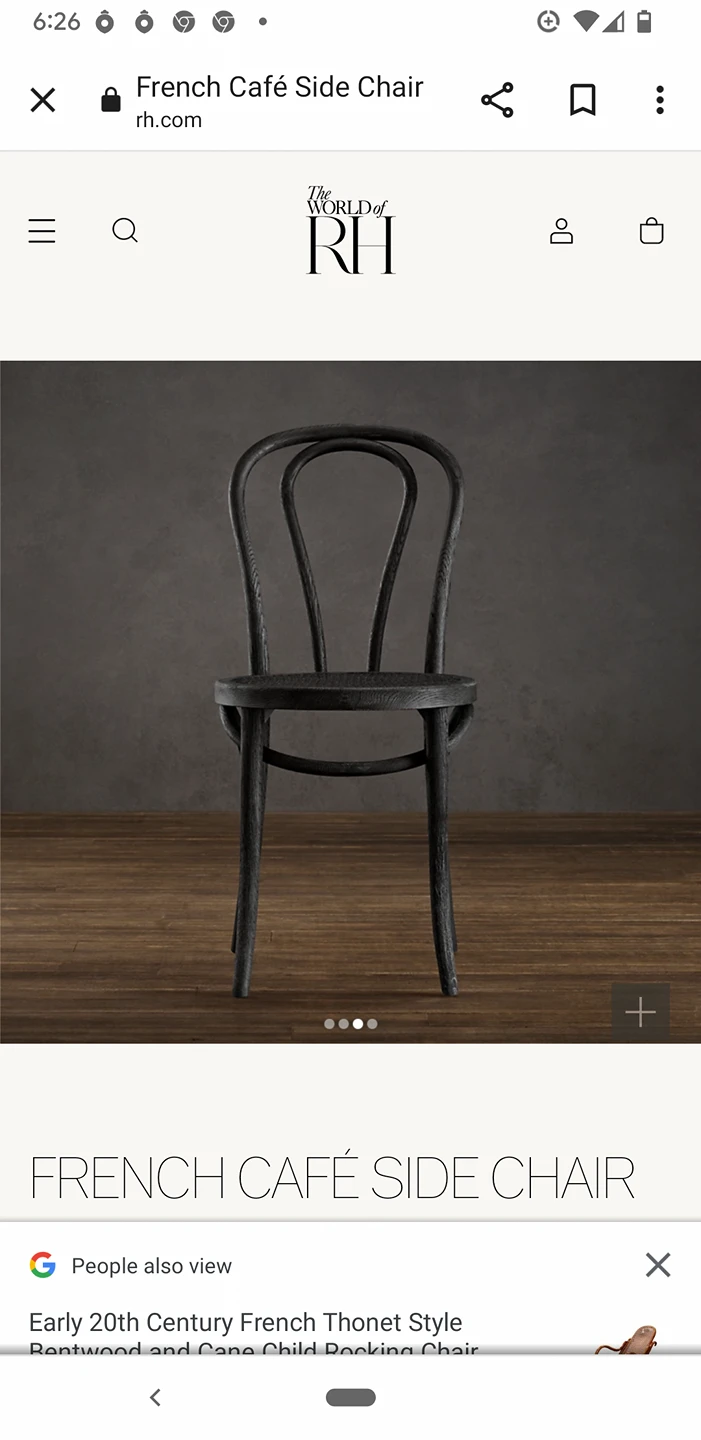The height and width of the screenshot is (1440, 701).
Task: View the shopping bag
Action: 651,231
